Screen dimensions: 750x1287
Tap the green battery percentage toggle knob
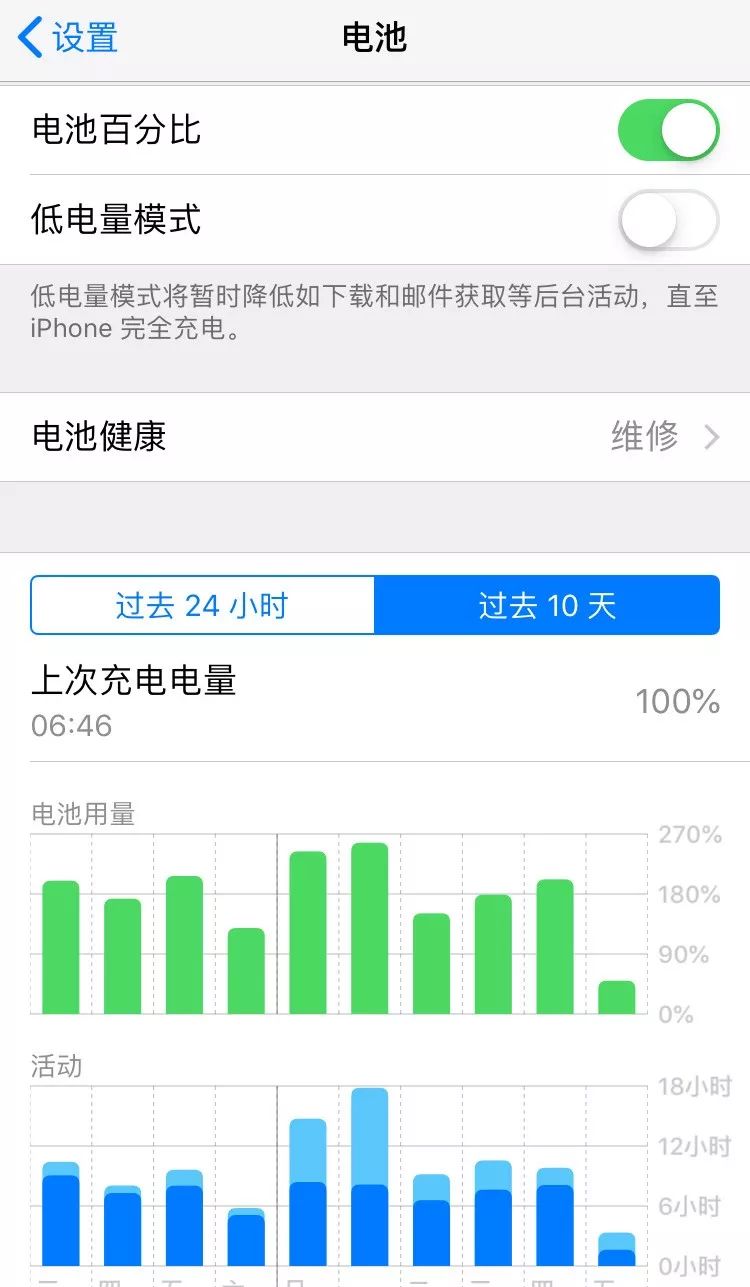click(x=690, y=129)
